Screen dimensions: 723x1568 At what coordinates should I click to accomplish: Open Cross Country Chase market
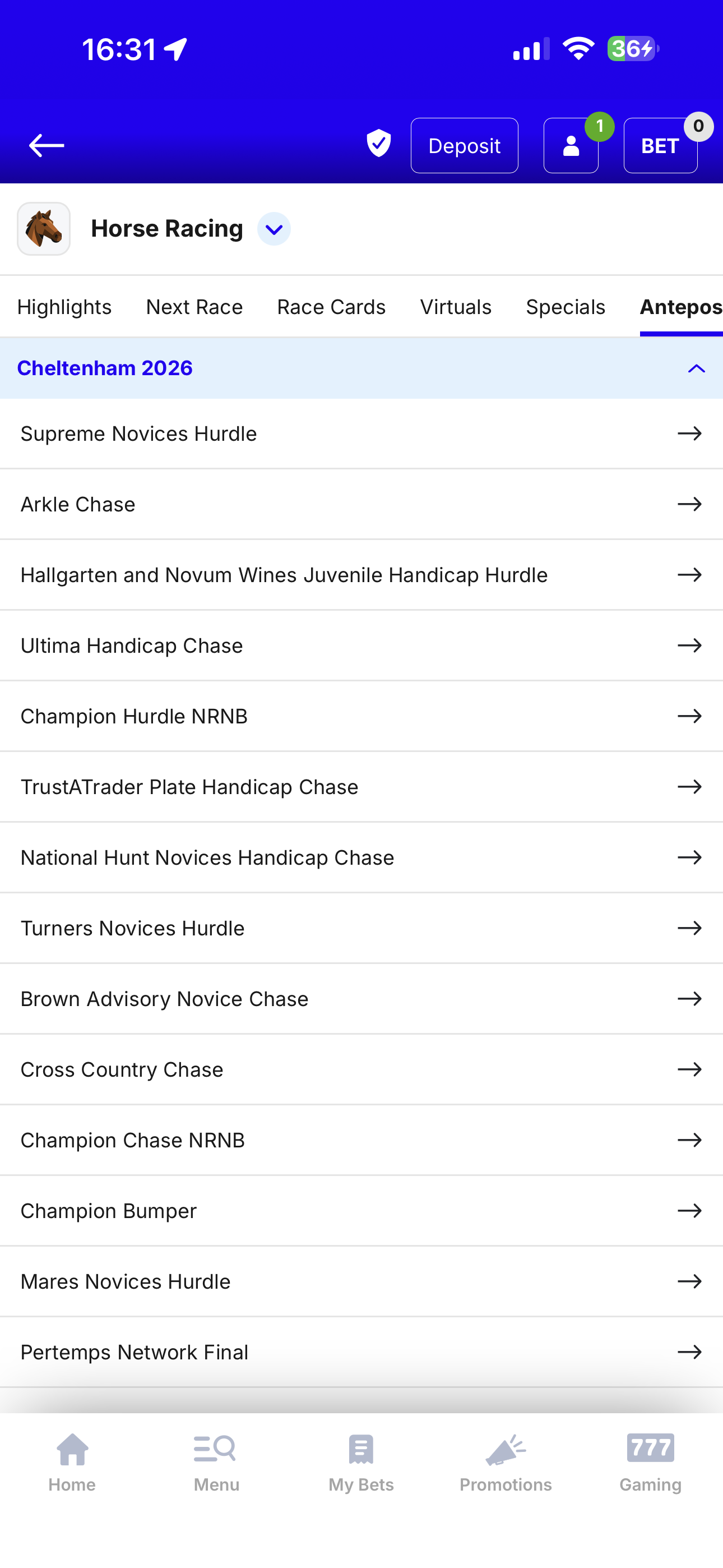[361, 1069]
